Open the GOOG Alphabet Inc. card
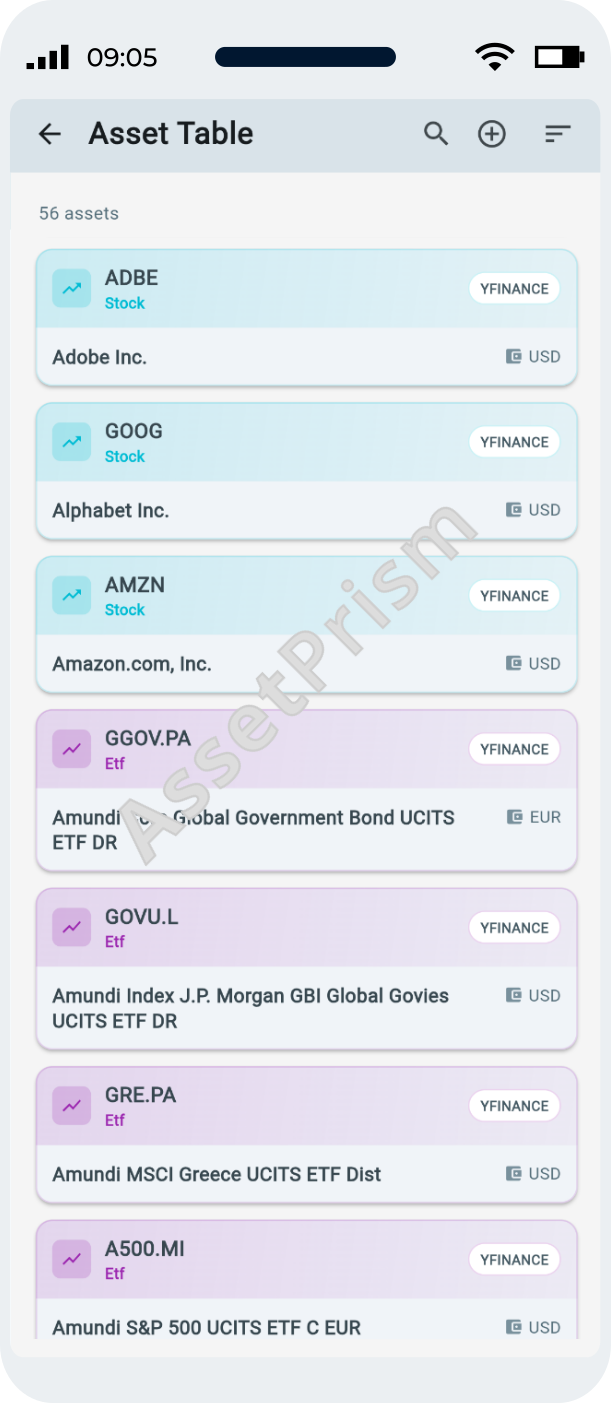The image size is (611, 1403). [306, 471]
